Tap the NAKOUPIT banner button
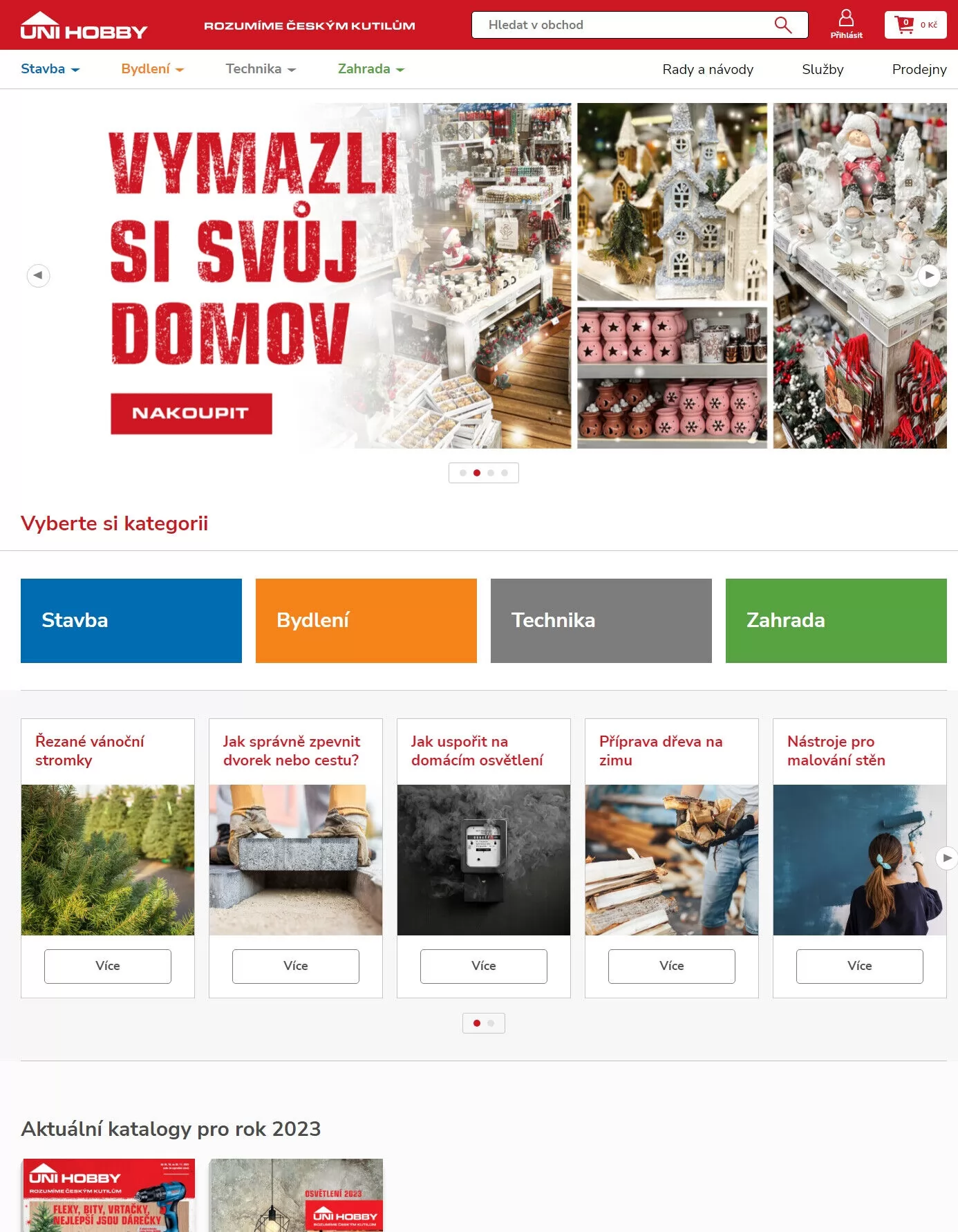The image size is (958, 1232). point(191,413)
